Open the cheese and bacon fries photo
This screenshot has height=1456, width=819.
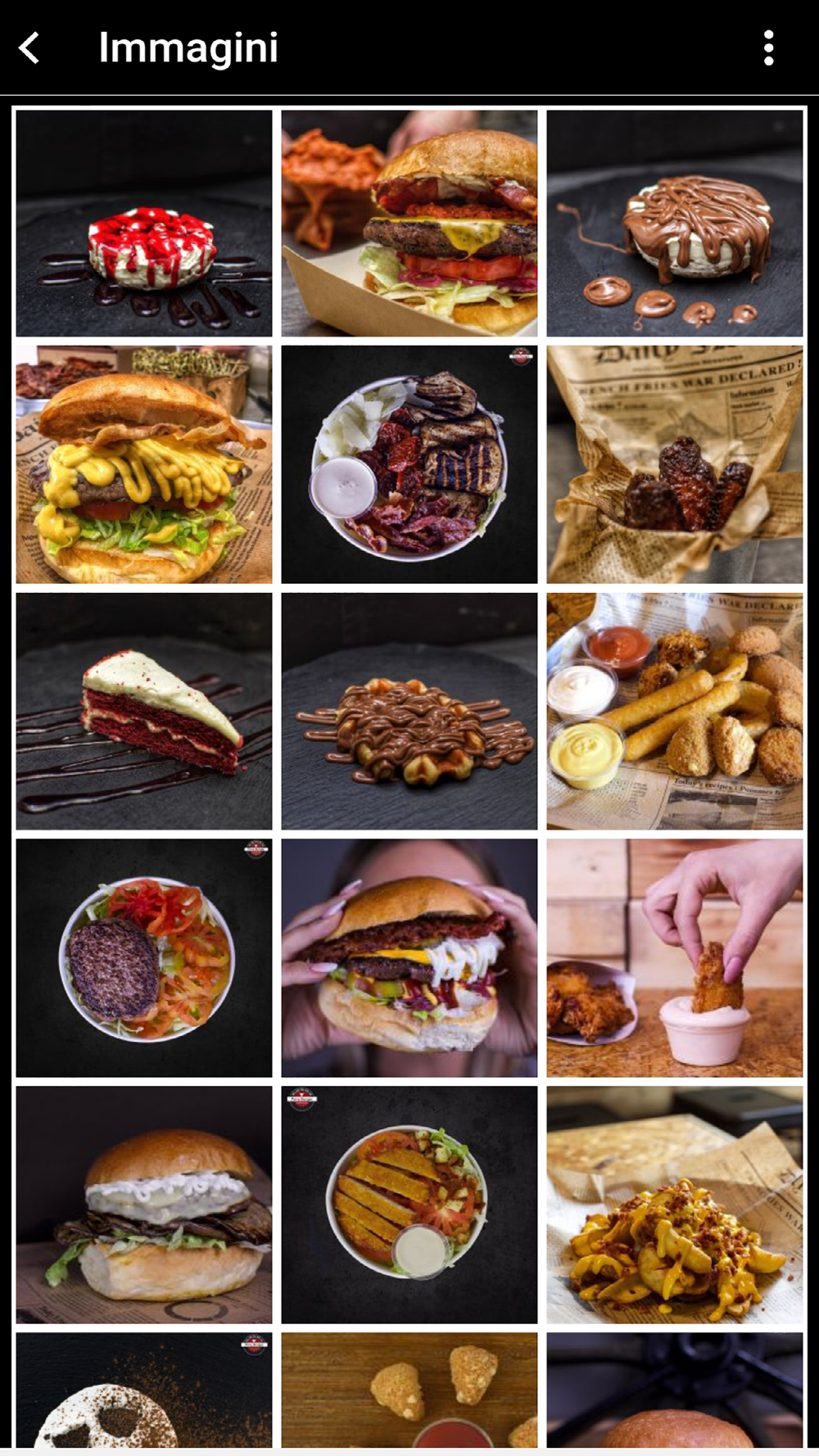click(x=675, y=1205)
